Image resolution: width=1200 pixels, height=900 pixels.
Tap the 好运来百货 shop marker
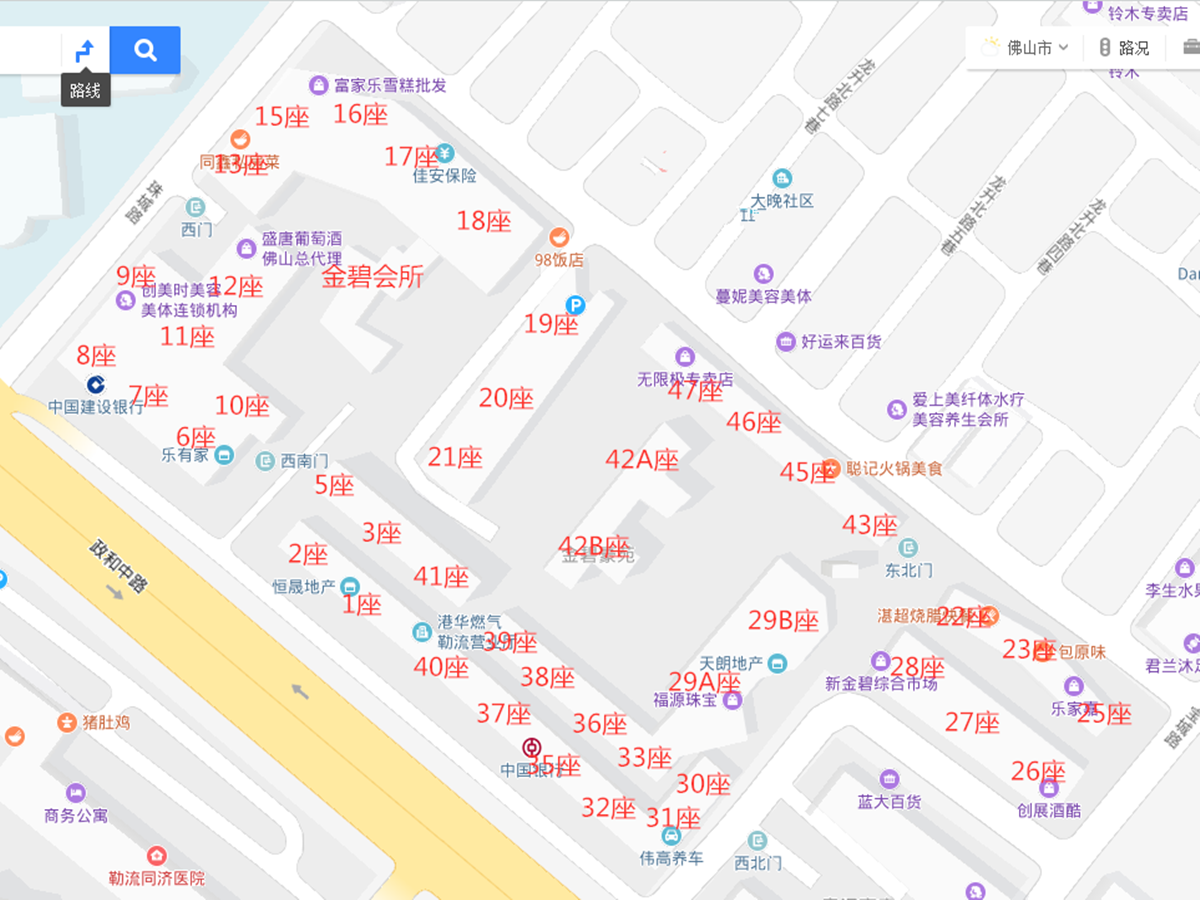click(787, 342)
